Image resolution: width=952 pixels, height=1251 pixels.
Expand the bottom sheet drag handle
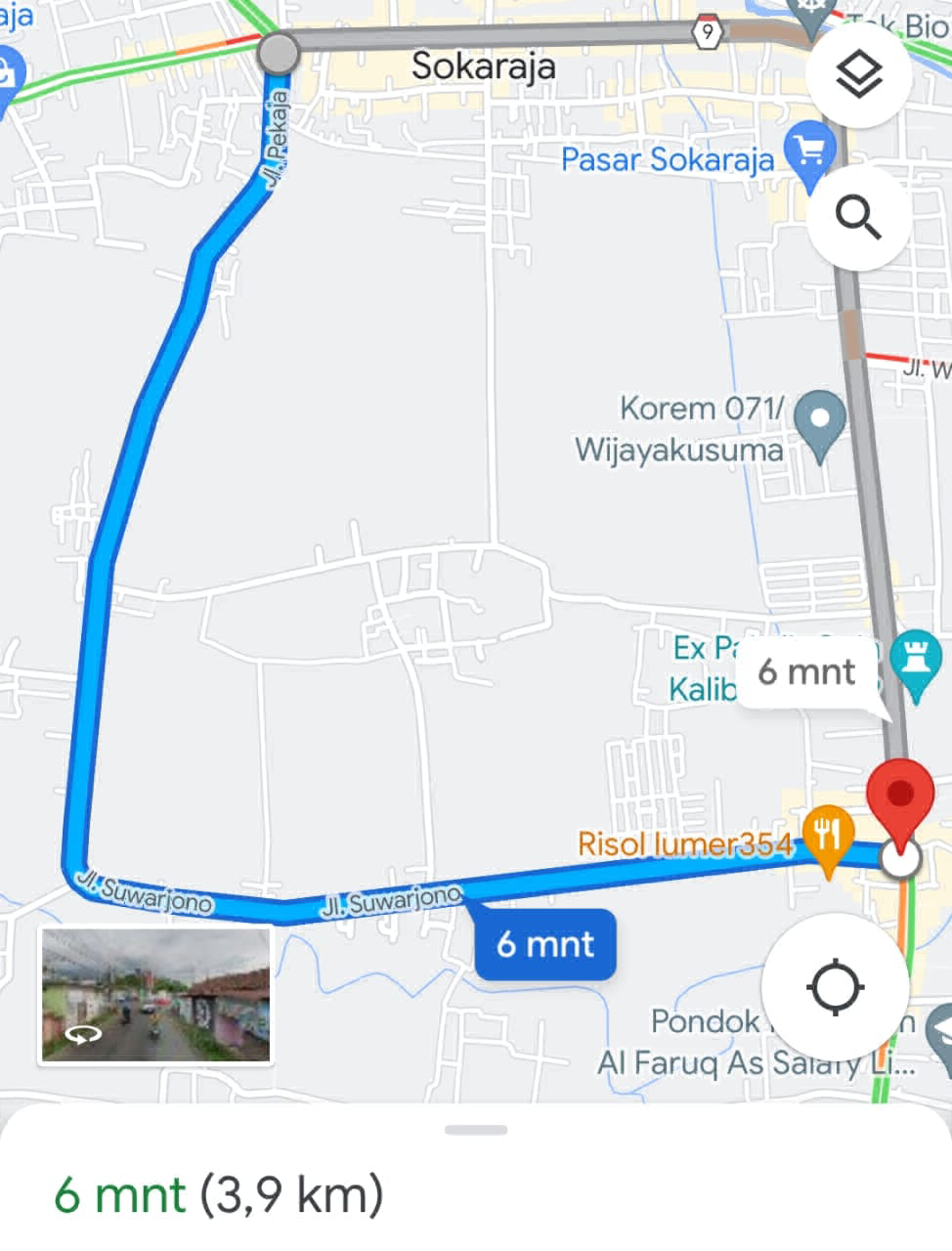coord(476,1130)
